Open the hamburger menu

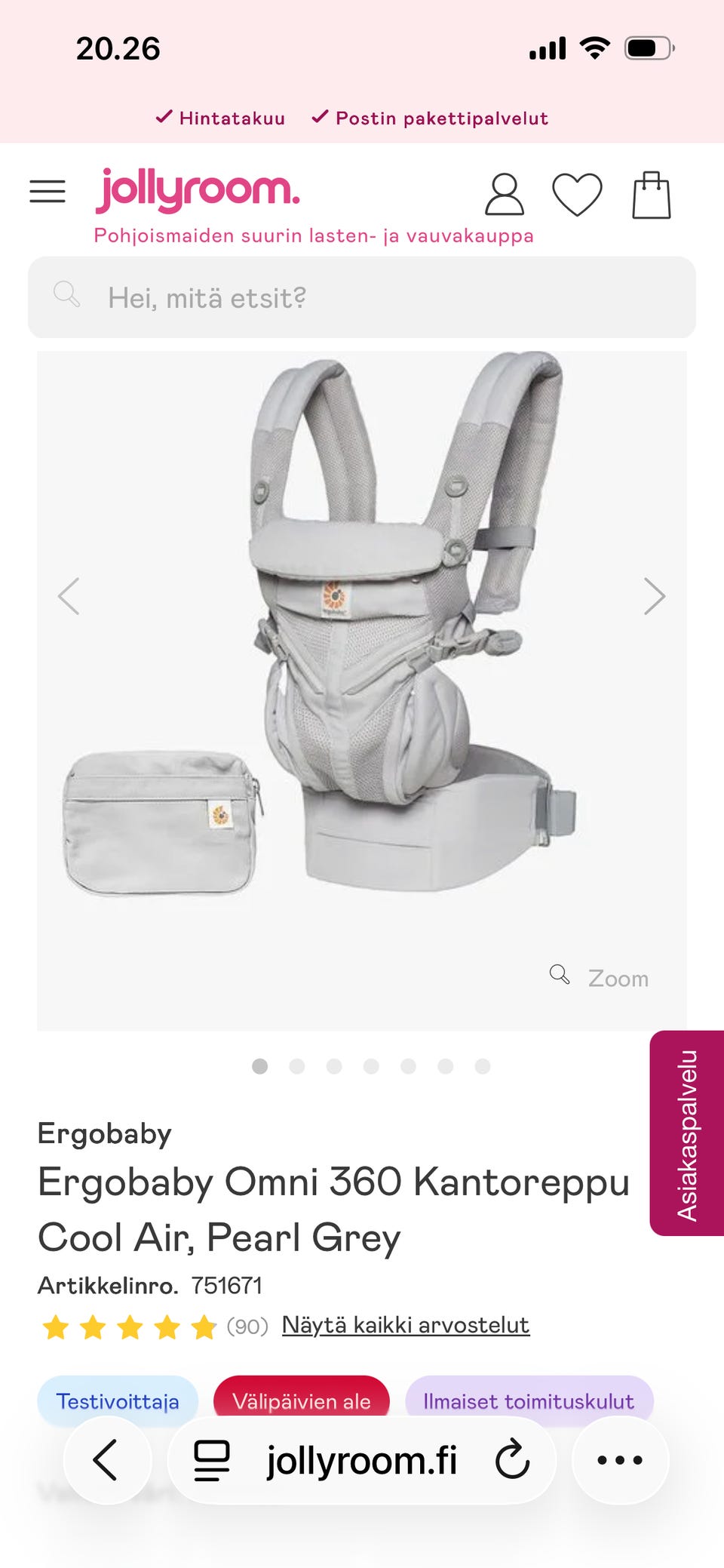(x=48, y=192)
